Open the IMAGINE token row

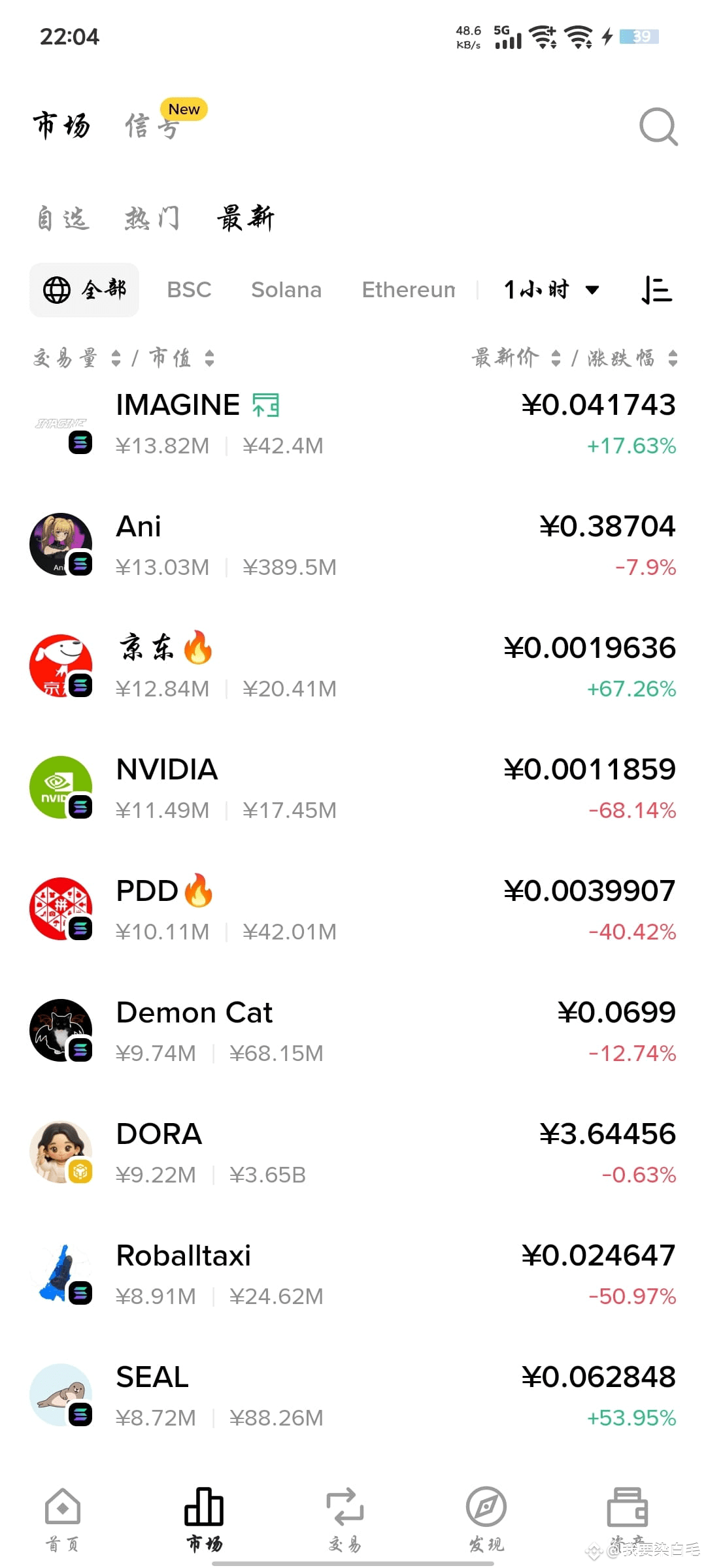pyautogui.click(x=353, y=424)
